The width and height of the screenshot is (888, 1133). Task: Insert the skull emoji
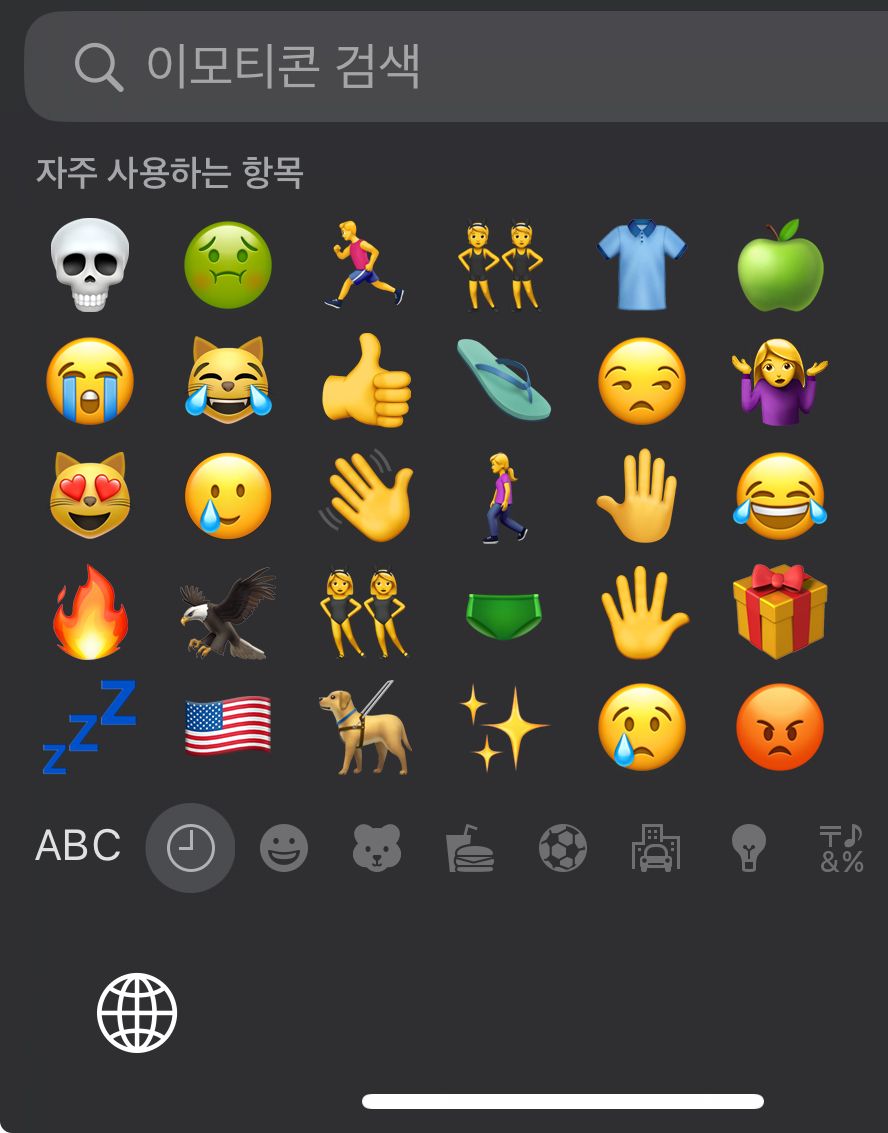[x=90, y=265]
